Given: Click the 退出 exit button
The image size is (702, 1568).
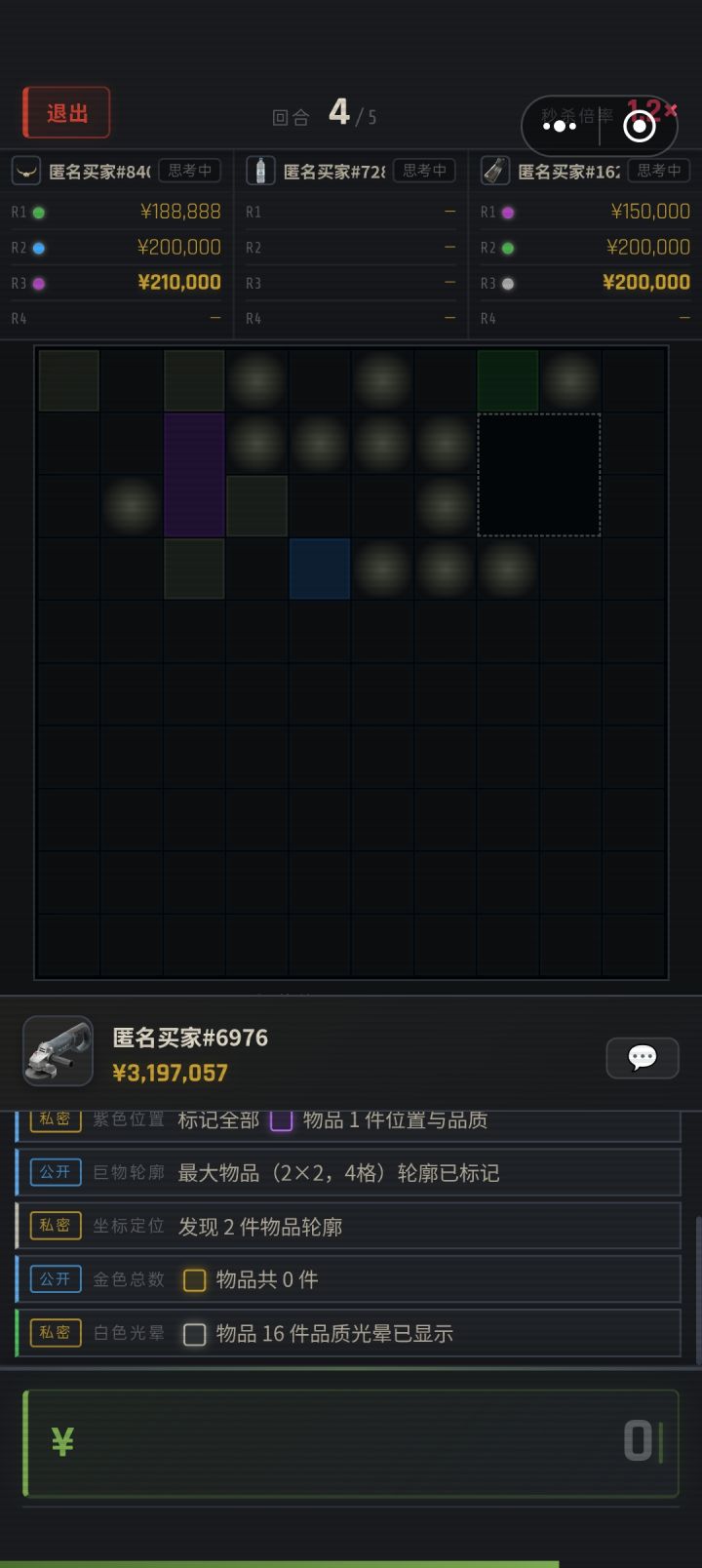Looking at the screenshot, I should pos(65,112).
